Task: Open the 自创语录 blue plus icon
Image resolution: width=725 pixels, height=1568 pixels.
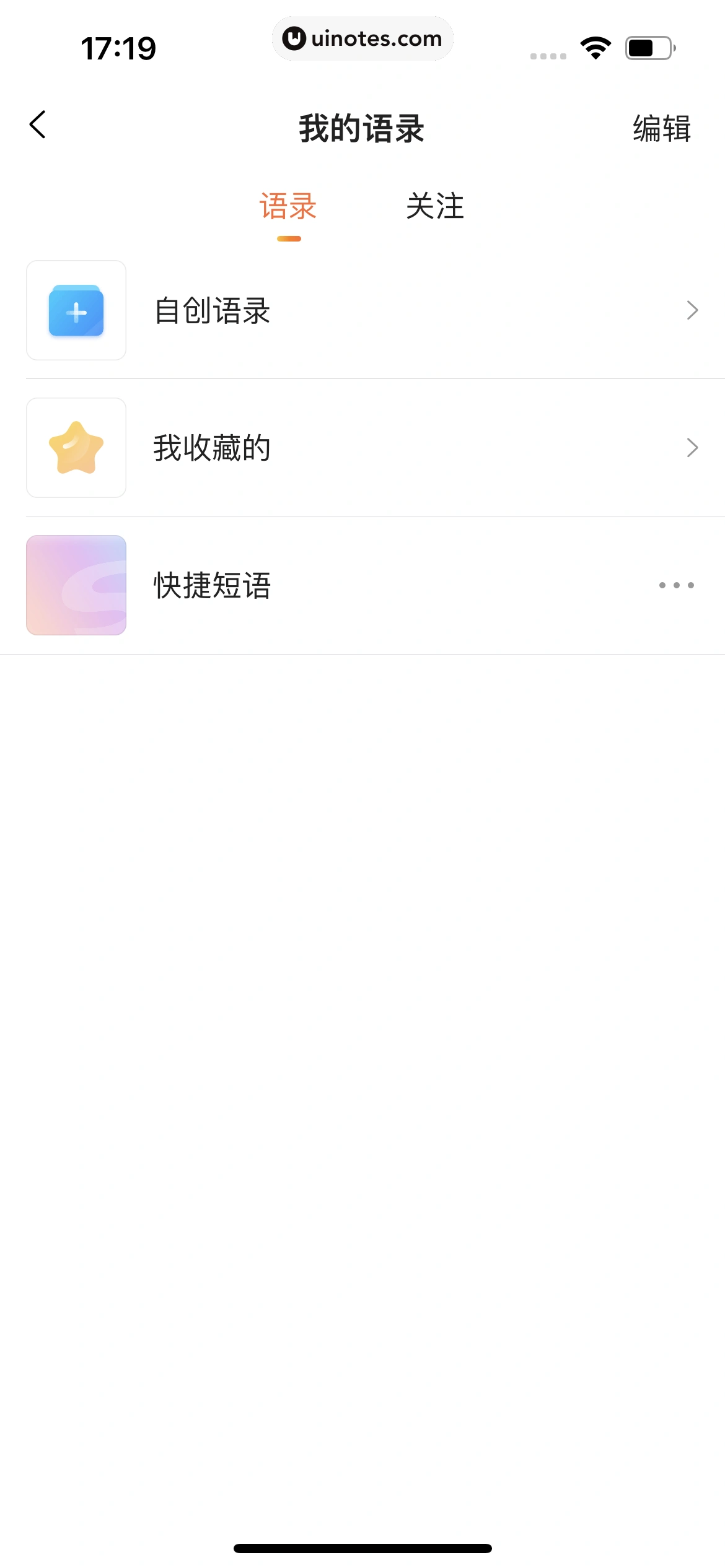Action: pyautogui.click(x=76, y=310)
